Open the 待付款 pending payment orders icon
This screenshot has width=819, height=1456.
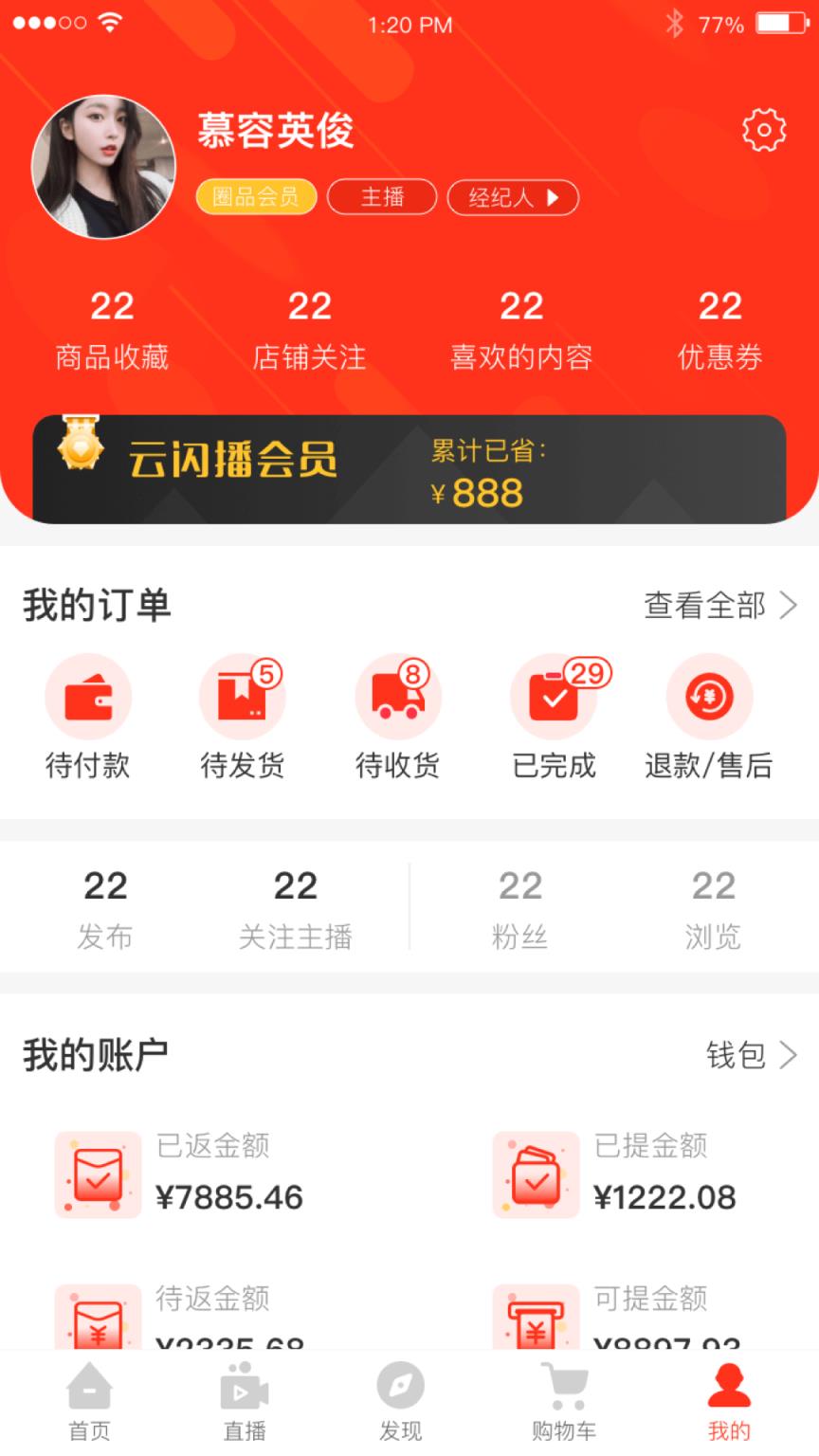coord(88,696)
